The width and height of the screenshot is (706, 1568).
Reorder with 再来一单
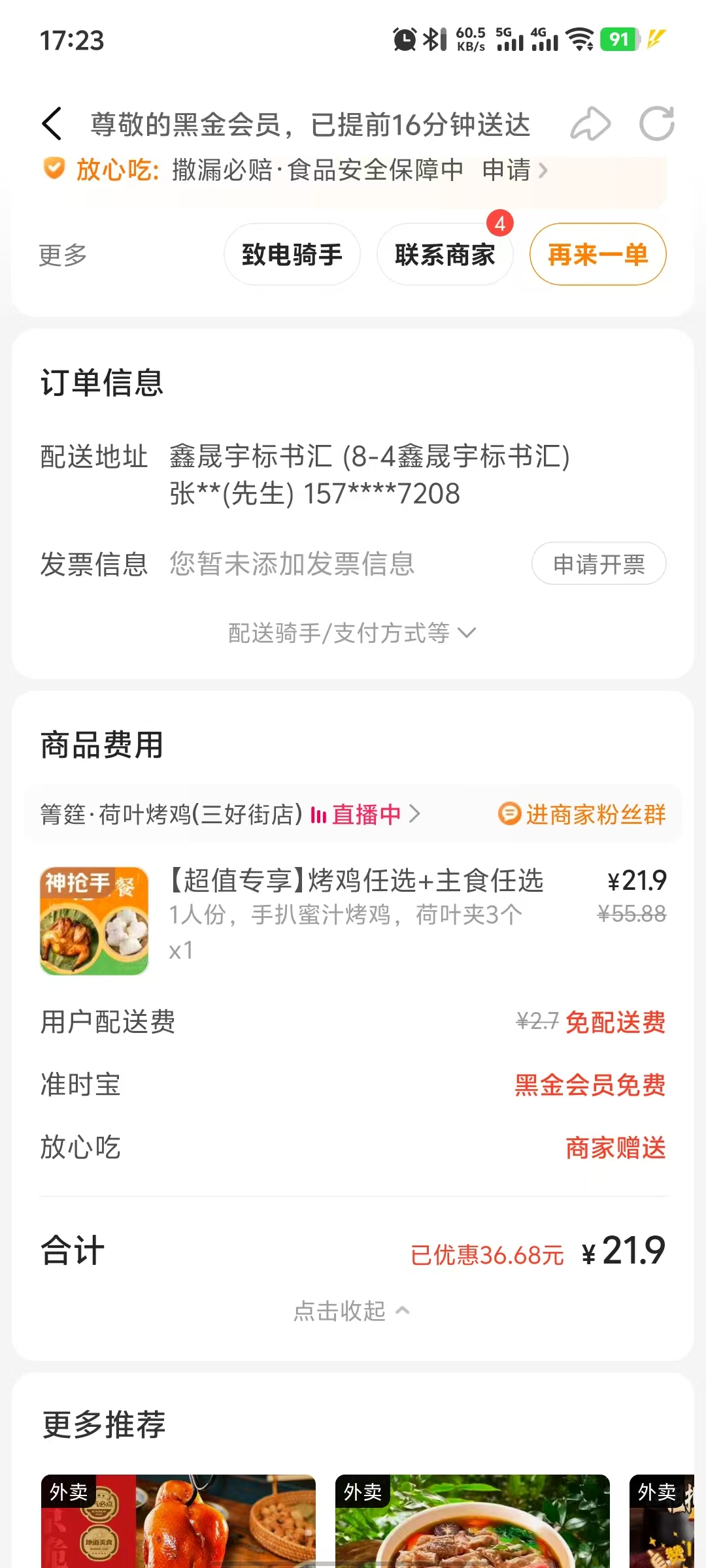tap(597, 255)
